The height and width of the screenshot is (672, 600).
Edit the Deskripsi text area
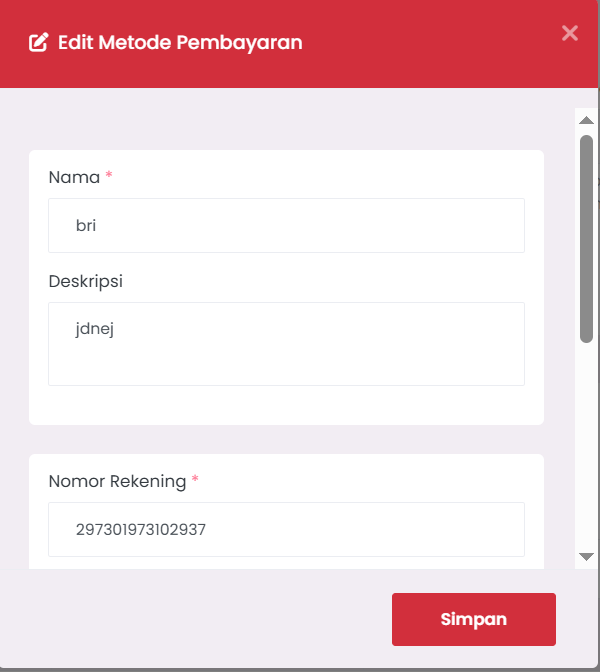tap(286, 344)
